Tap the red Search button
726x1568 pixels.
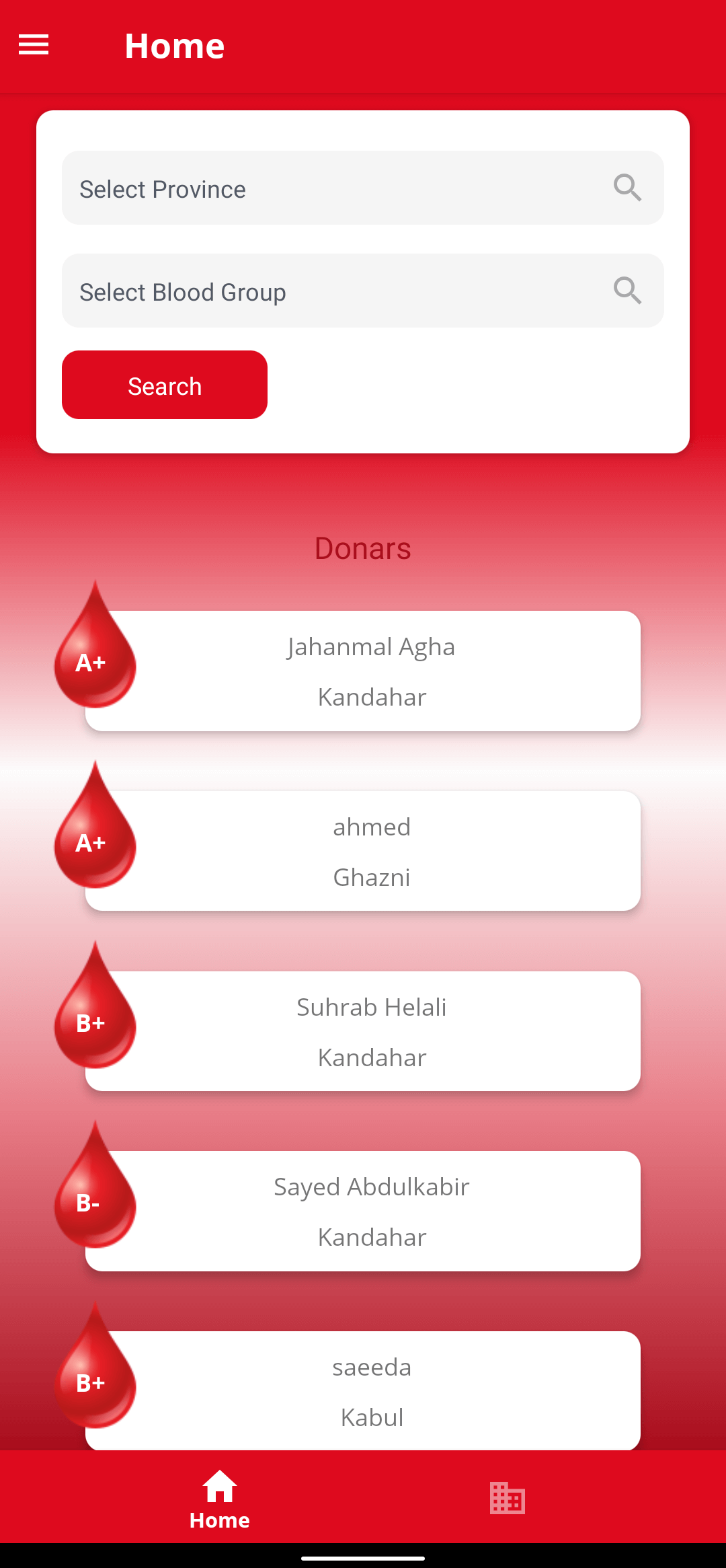pos(165,385)
